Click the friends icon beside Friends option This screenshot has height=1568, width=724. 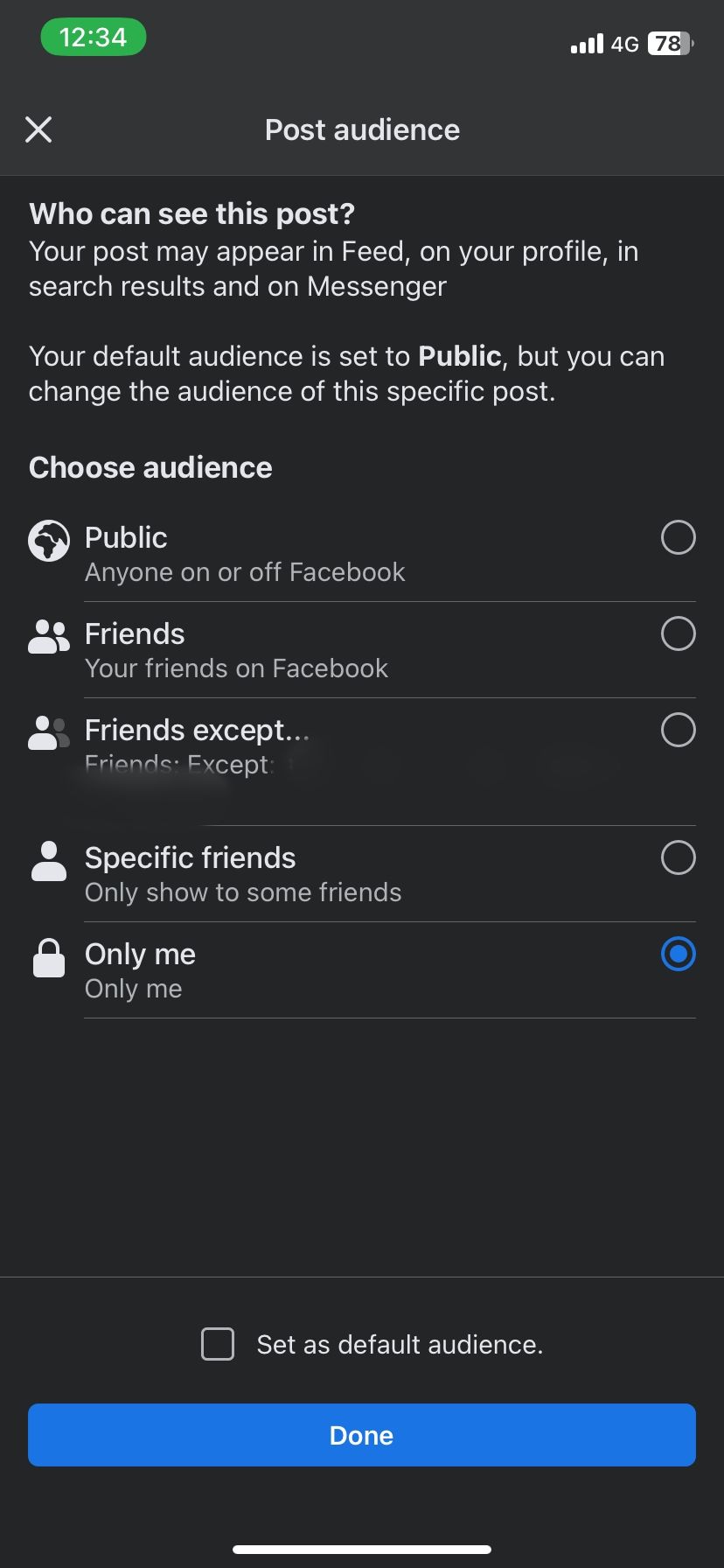pos(48,636)
